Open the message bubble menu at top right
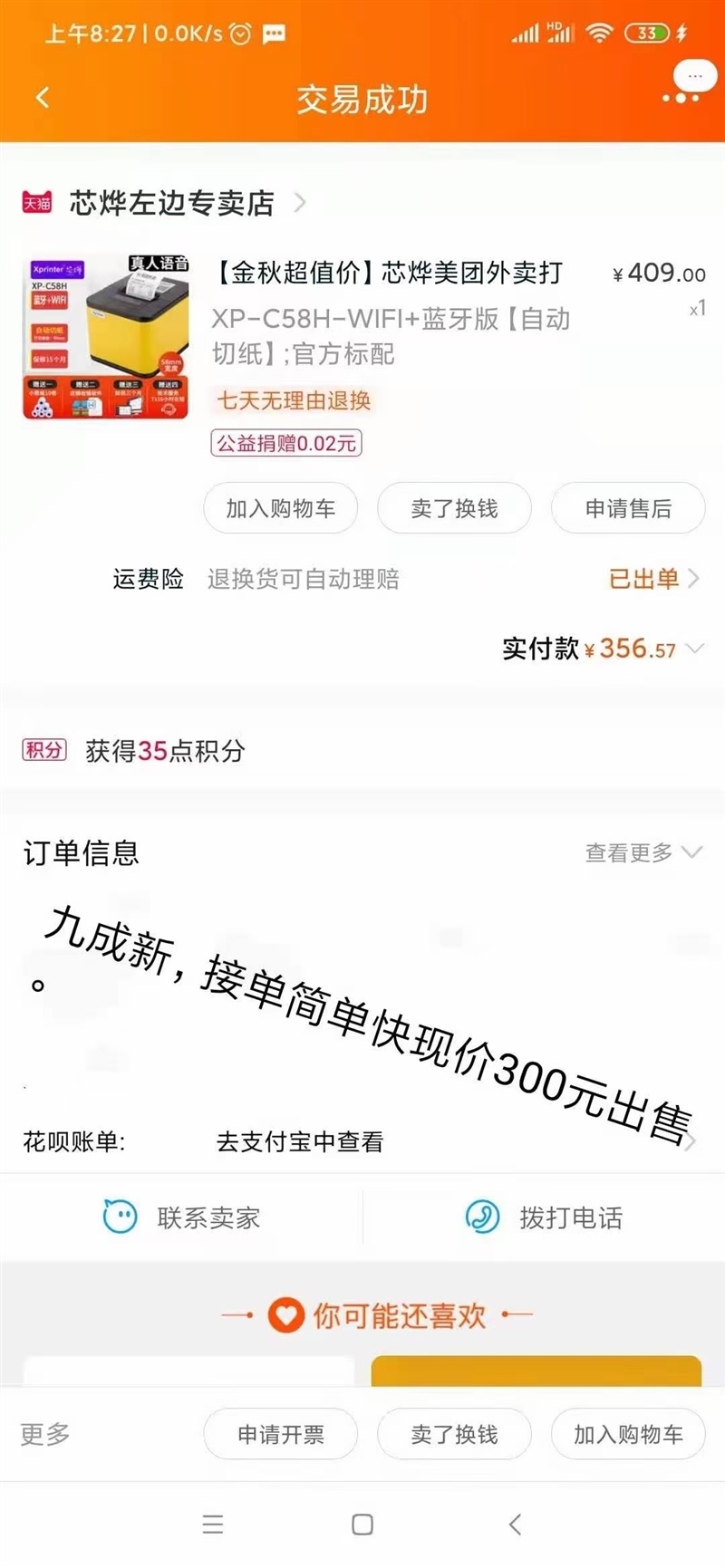 [692, 83]
